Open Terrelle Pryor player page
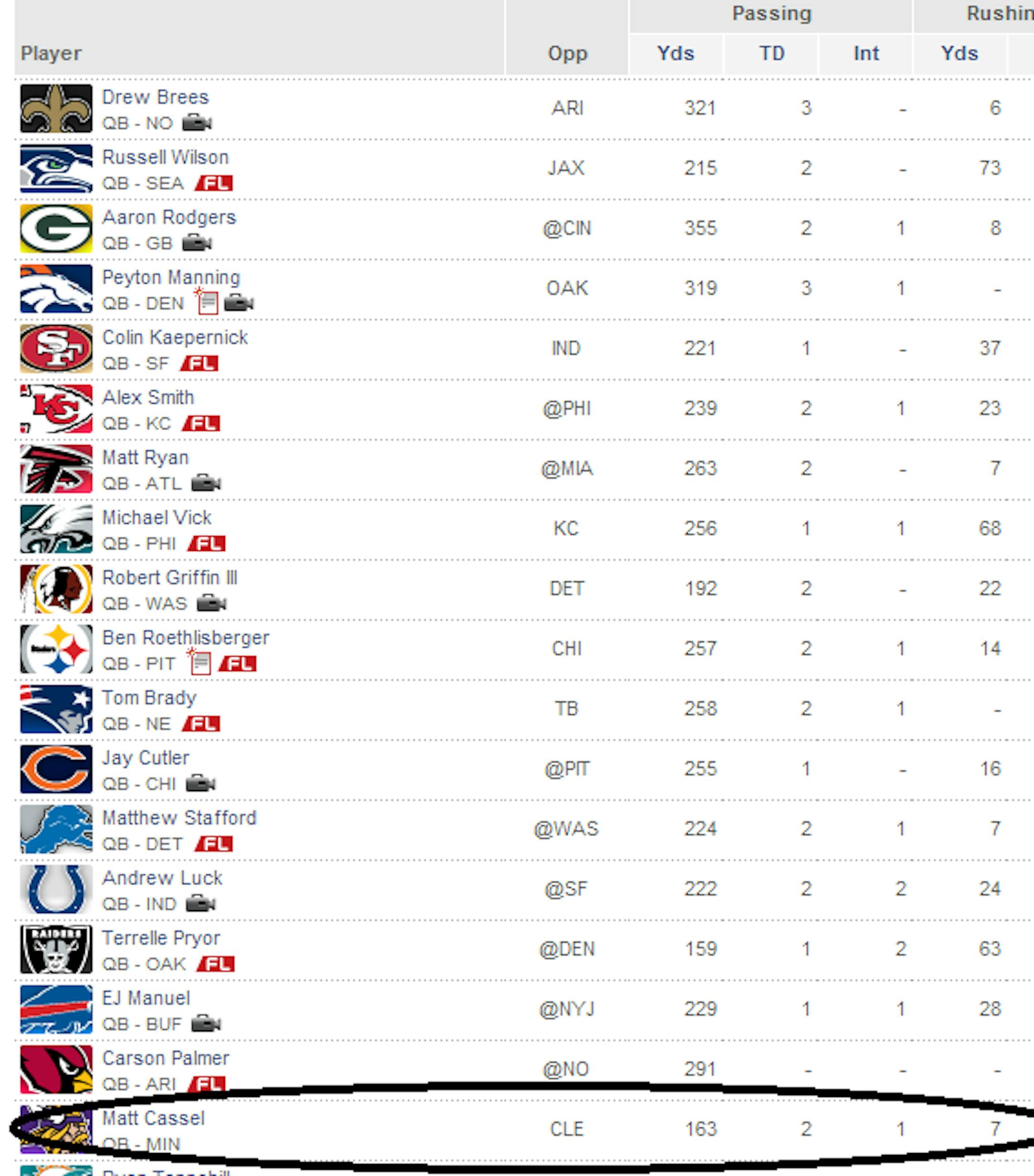1034x1176 pixels. click(x=160, y=938)
